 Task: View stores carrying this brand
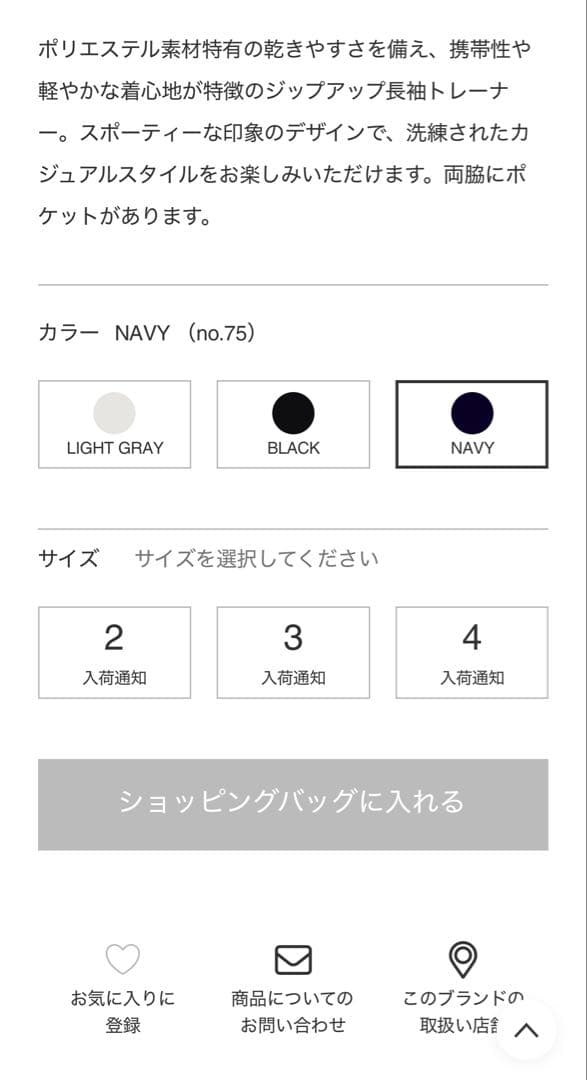pyautogui.click(x=463, y=988)
